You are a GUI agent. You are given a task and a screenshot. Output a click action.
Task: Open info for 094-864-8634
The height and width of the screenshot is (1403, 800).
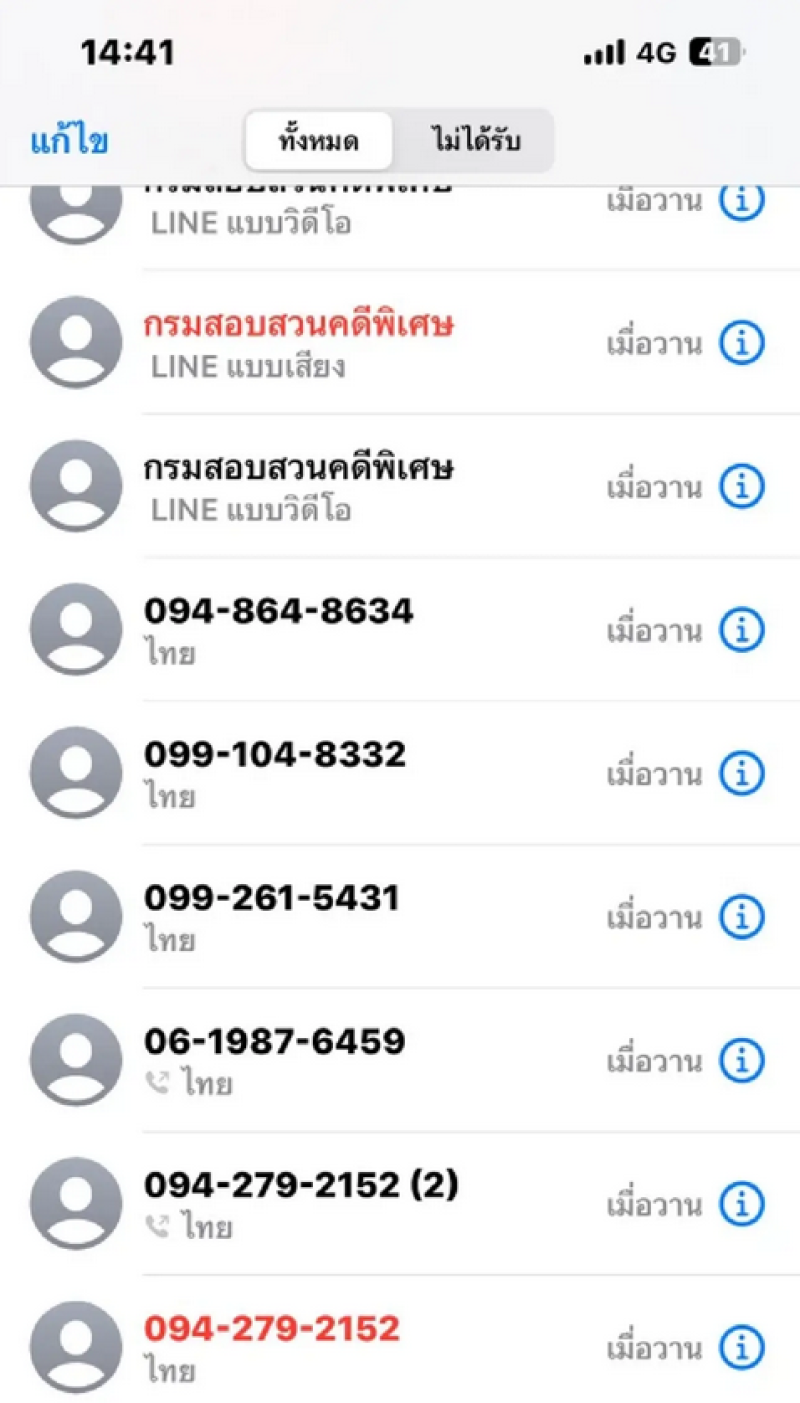coord(742,631)
